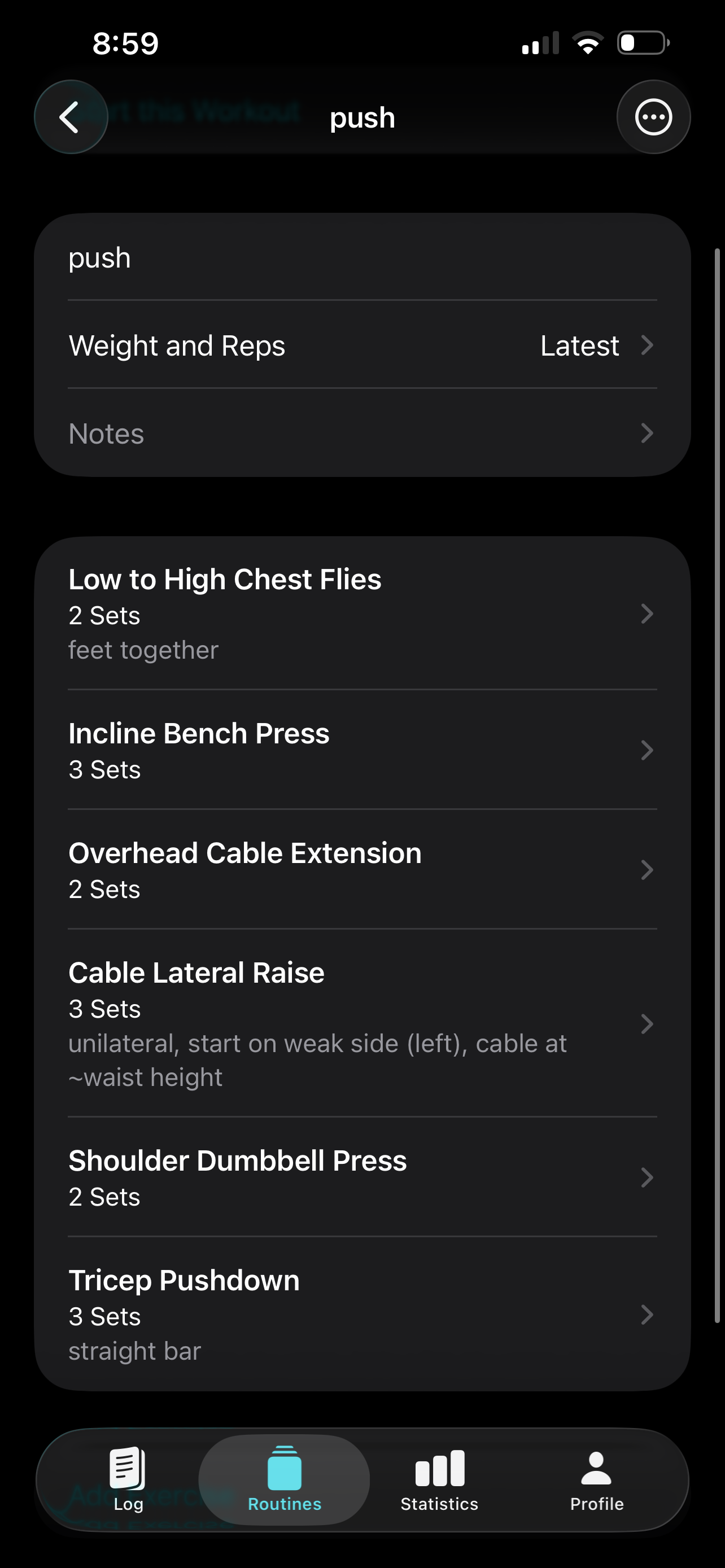
Task: Open the more options menu
Action: coord(653,117)
